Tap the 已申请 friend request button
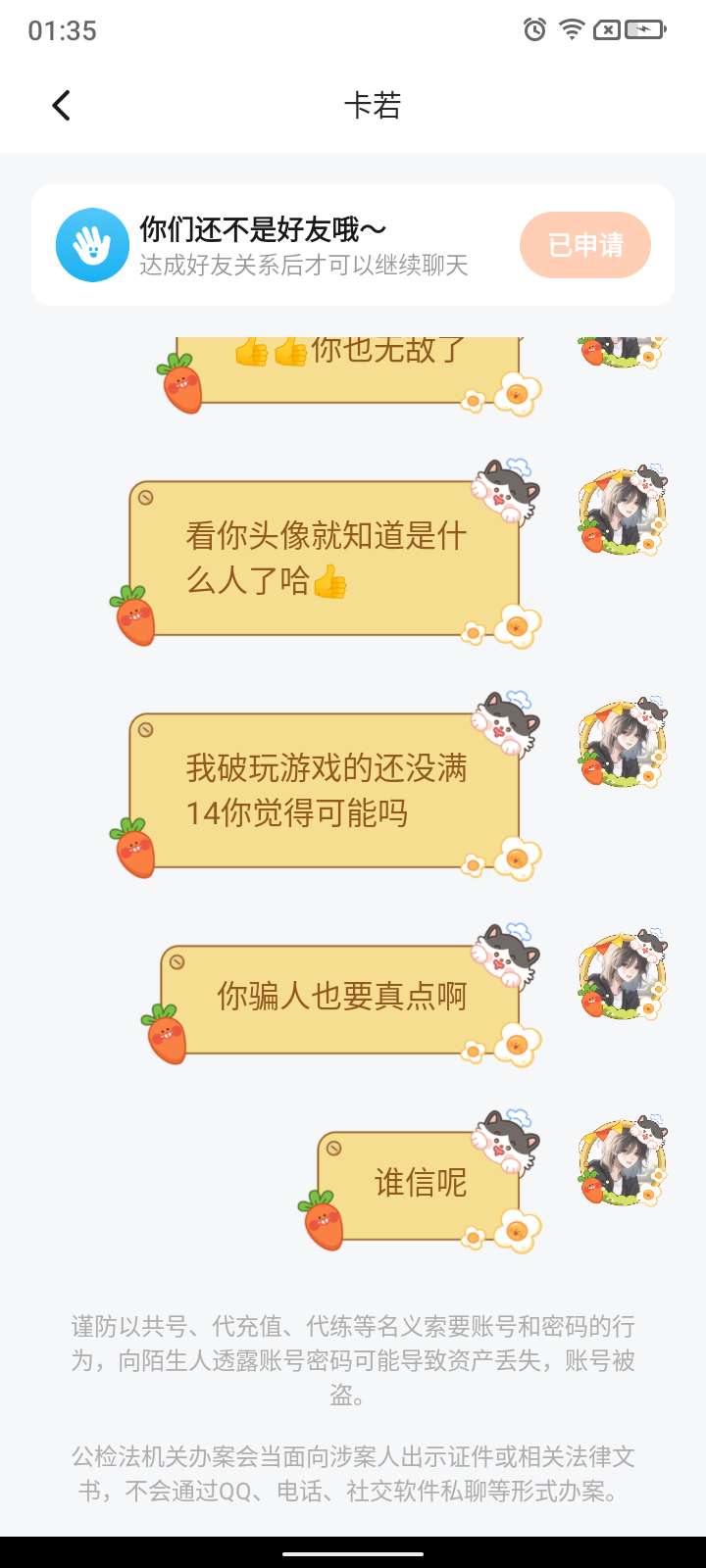Screen dimensions: 706x1568 584,245
